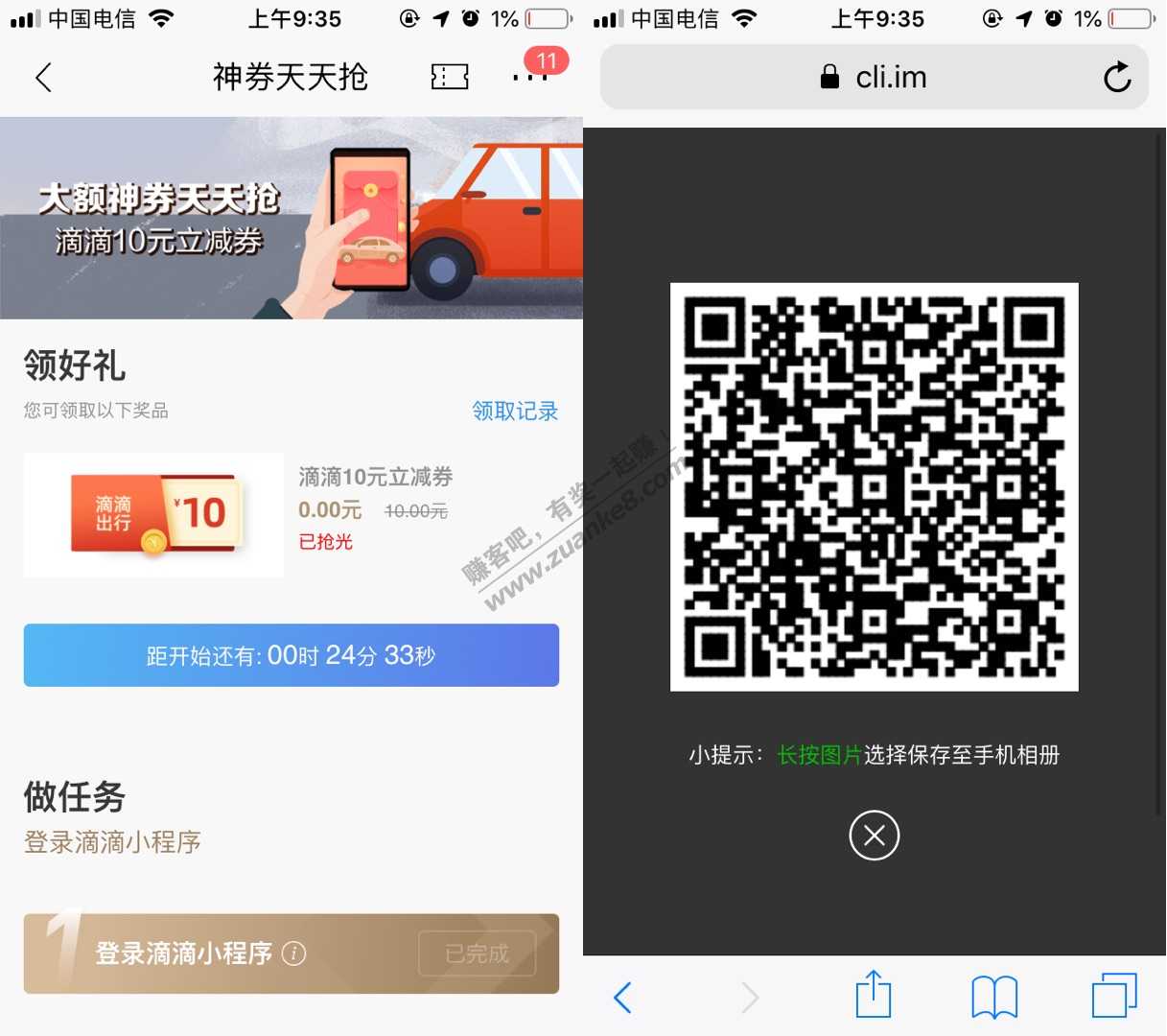This screenshot has width=1167, height=1036.
Task: Tap the countdown 距开始还有 button
Action: (291, 655)
